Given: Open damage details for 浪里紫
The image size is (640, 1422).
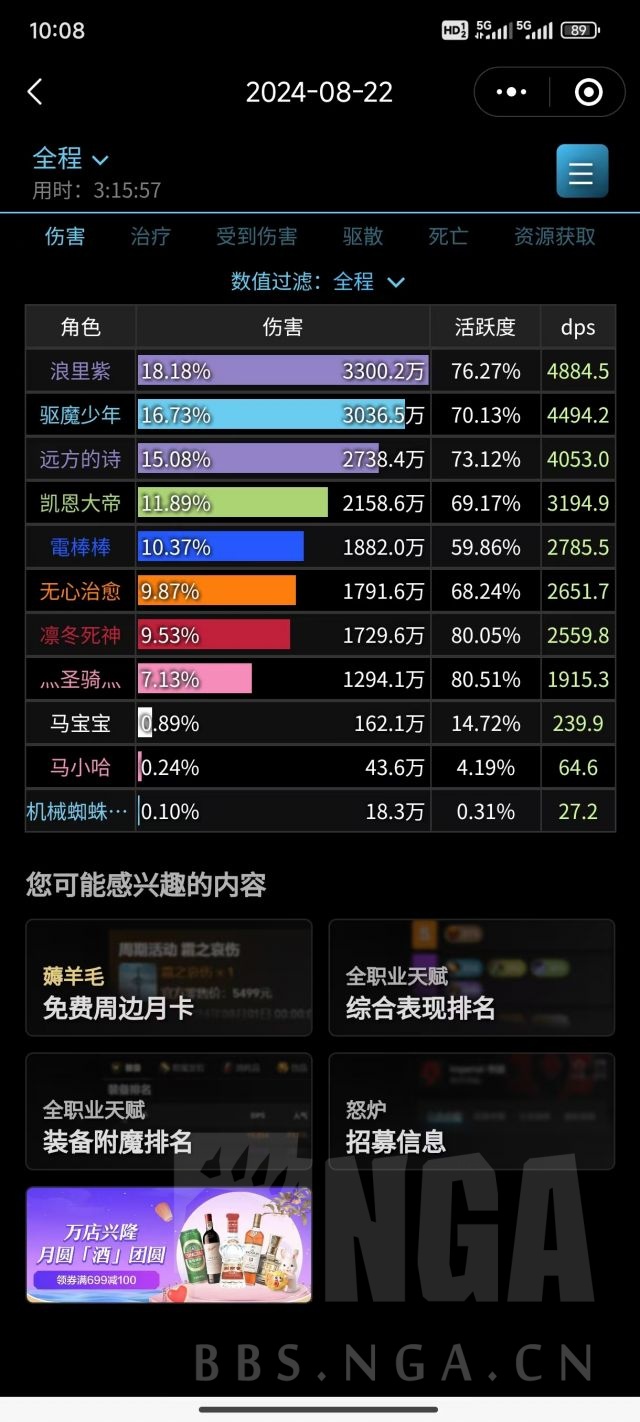Looking at the screenshot, I should pyautogui.click(x=320, y=371).
